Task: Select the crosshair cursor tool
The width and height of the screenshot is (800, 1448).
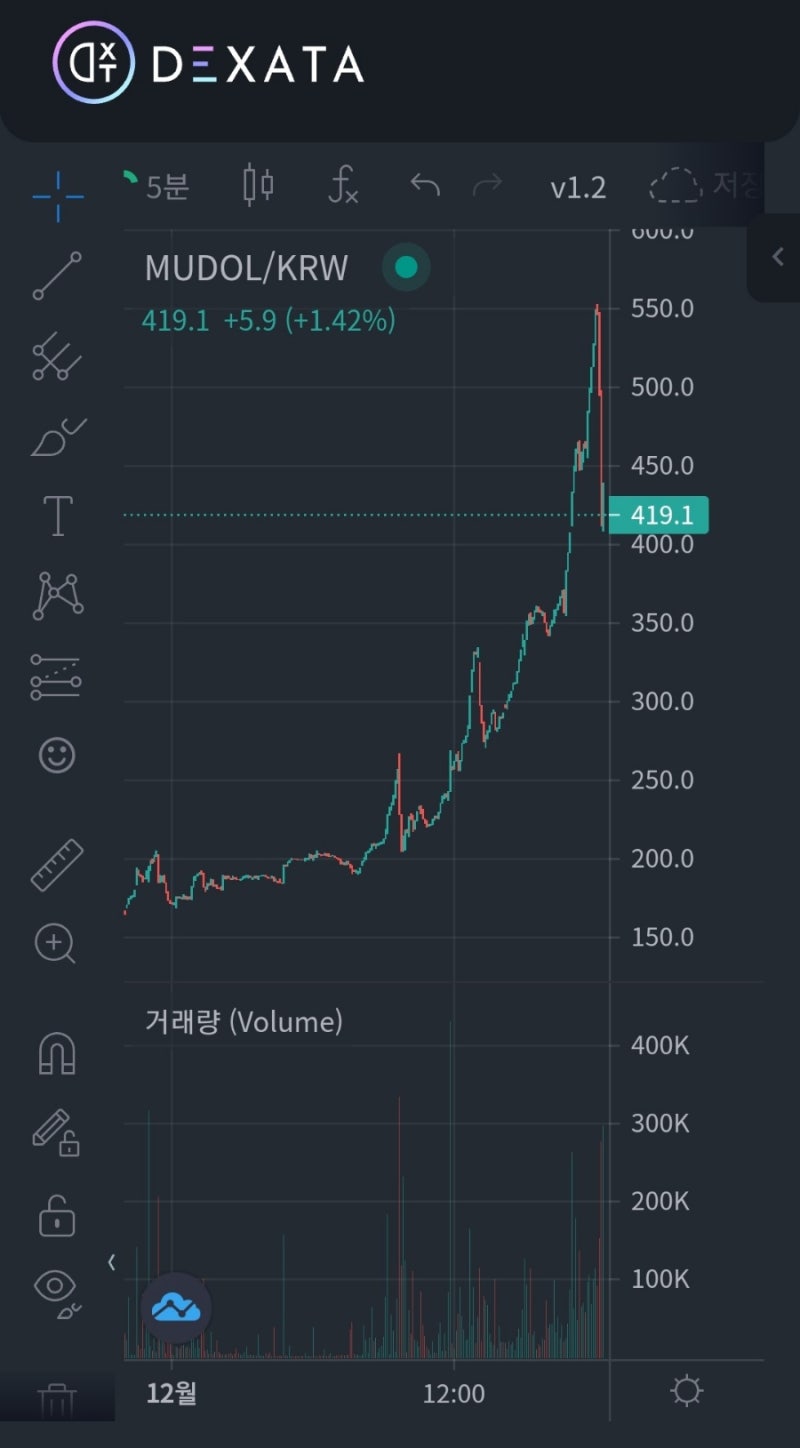Action: tap(57, 196)
